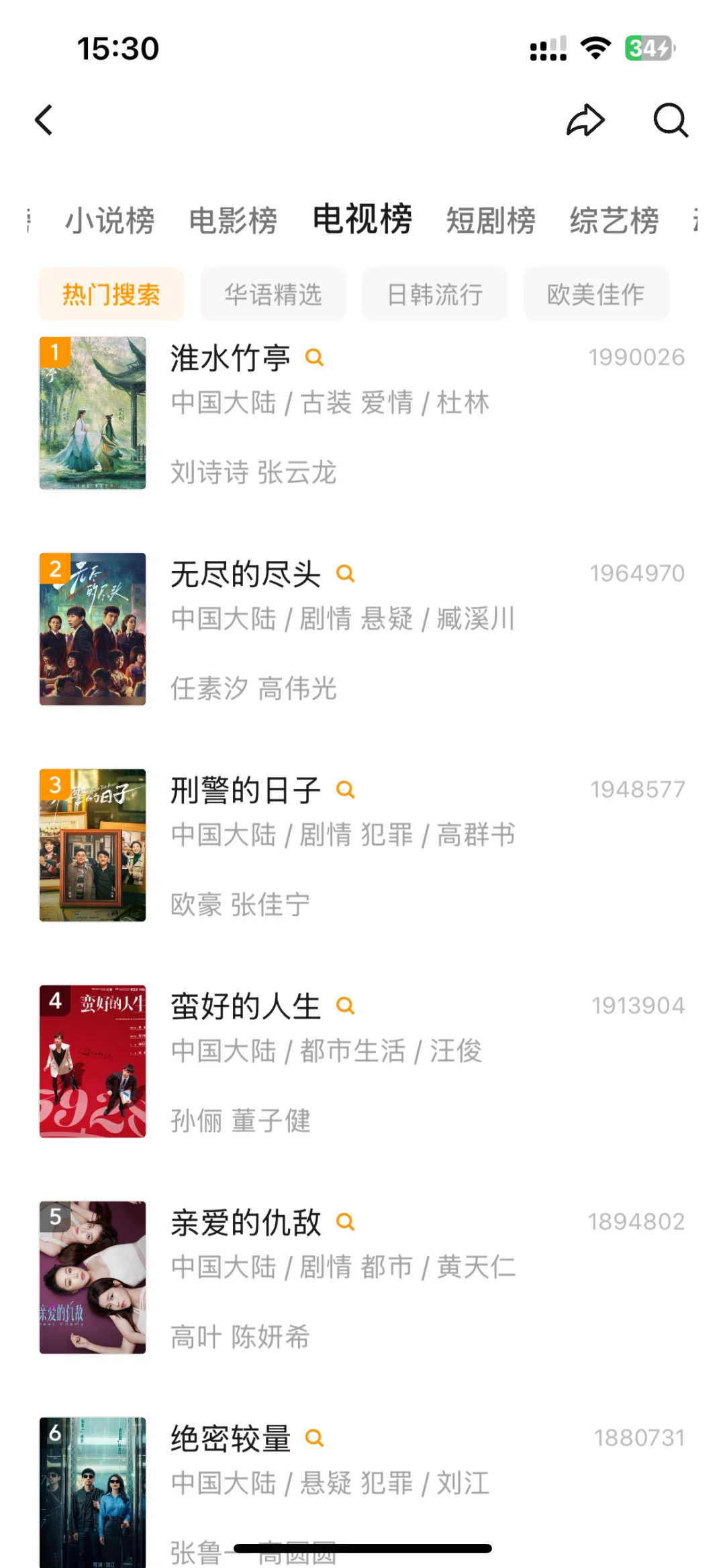725x1568 pixels.
Task: Switch to the 电影榜 tab
Action: click(233, 220)
